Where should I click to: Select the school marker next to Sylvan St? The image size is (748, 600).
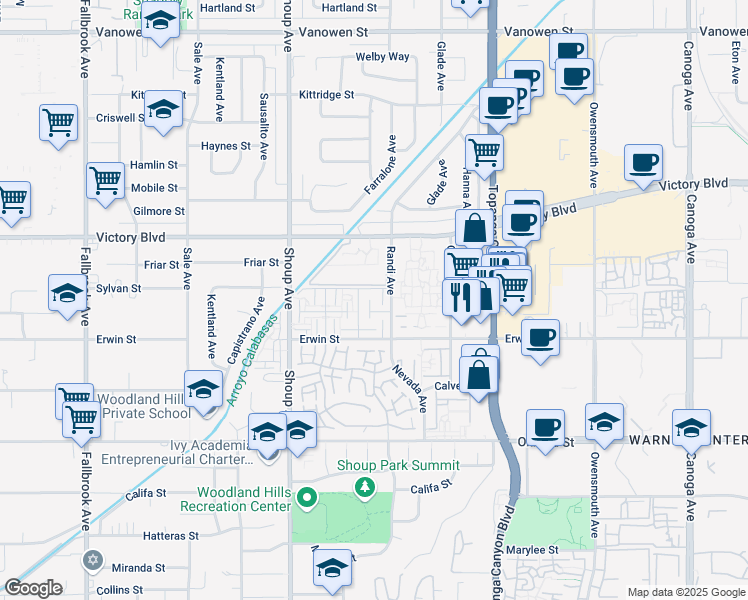pos(67,294)
